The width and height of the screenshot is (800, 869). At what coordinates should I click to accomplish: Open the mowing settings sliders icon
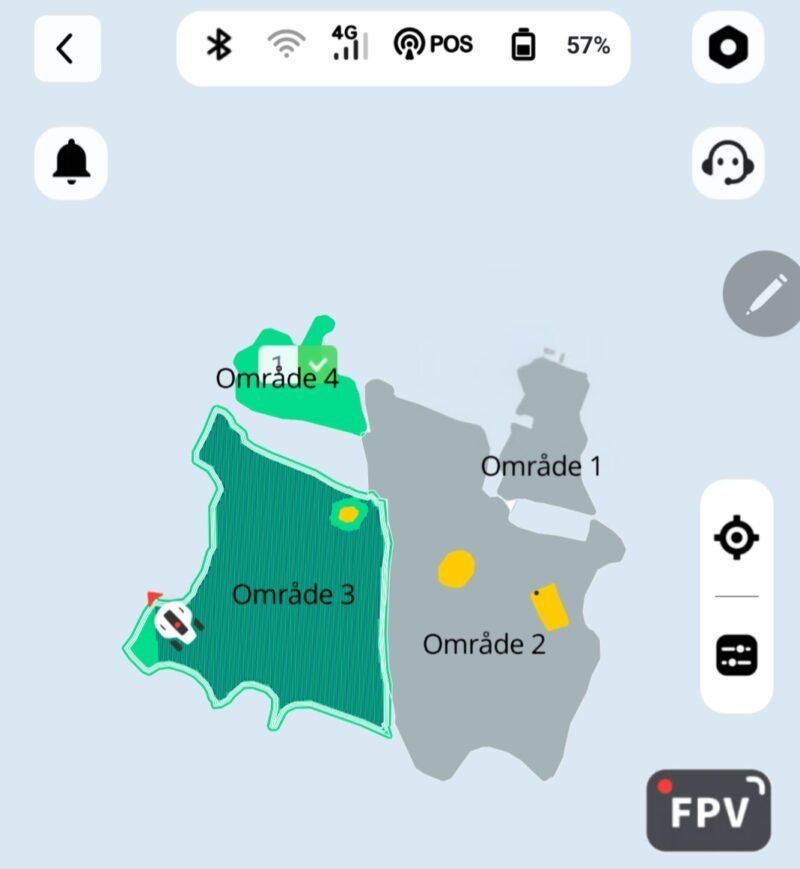click(x=736, y=655)
